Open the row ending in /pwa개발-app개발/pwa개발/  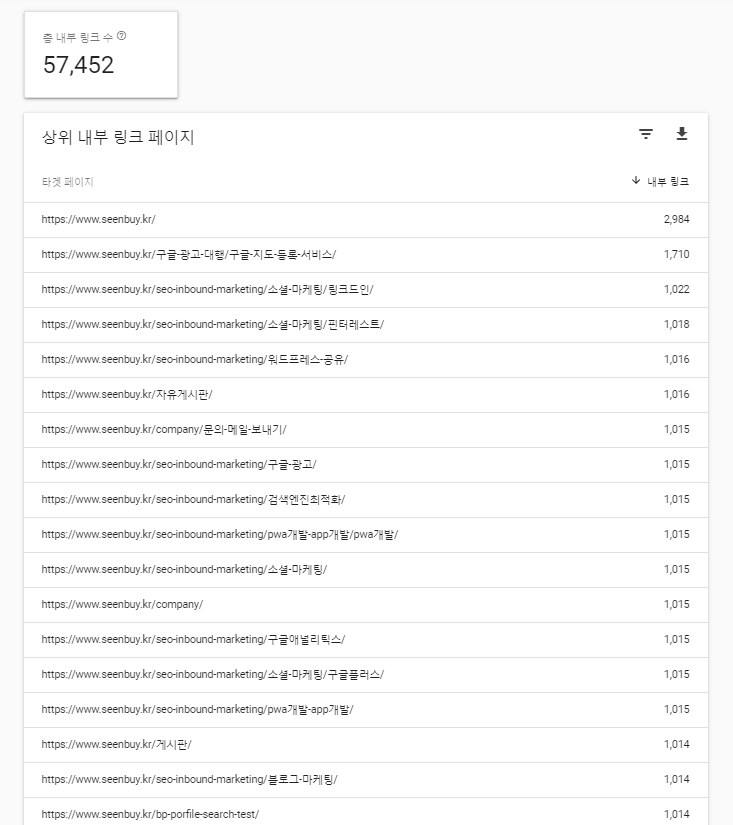220,534
